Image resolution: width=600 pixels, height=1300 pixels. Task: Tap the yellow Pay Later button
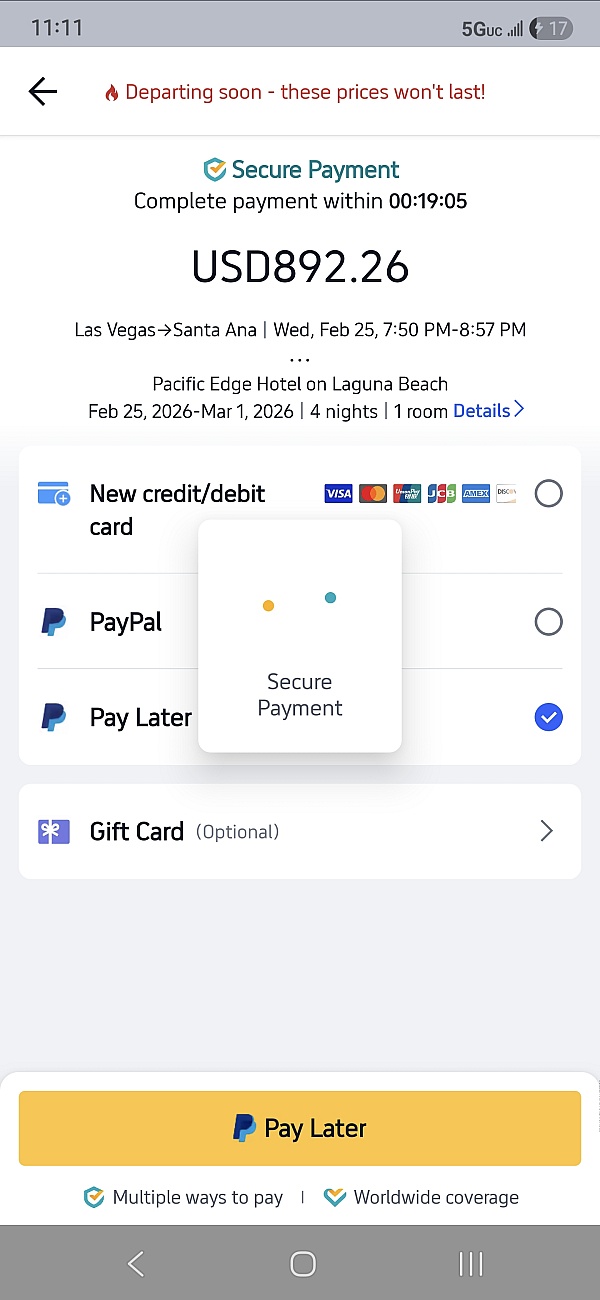click(x=300, y=1128)
